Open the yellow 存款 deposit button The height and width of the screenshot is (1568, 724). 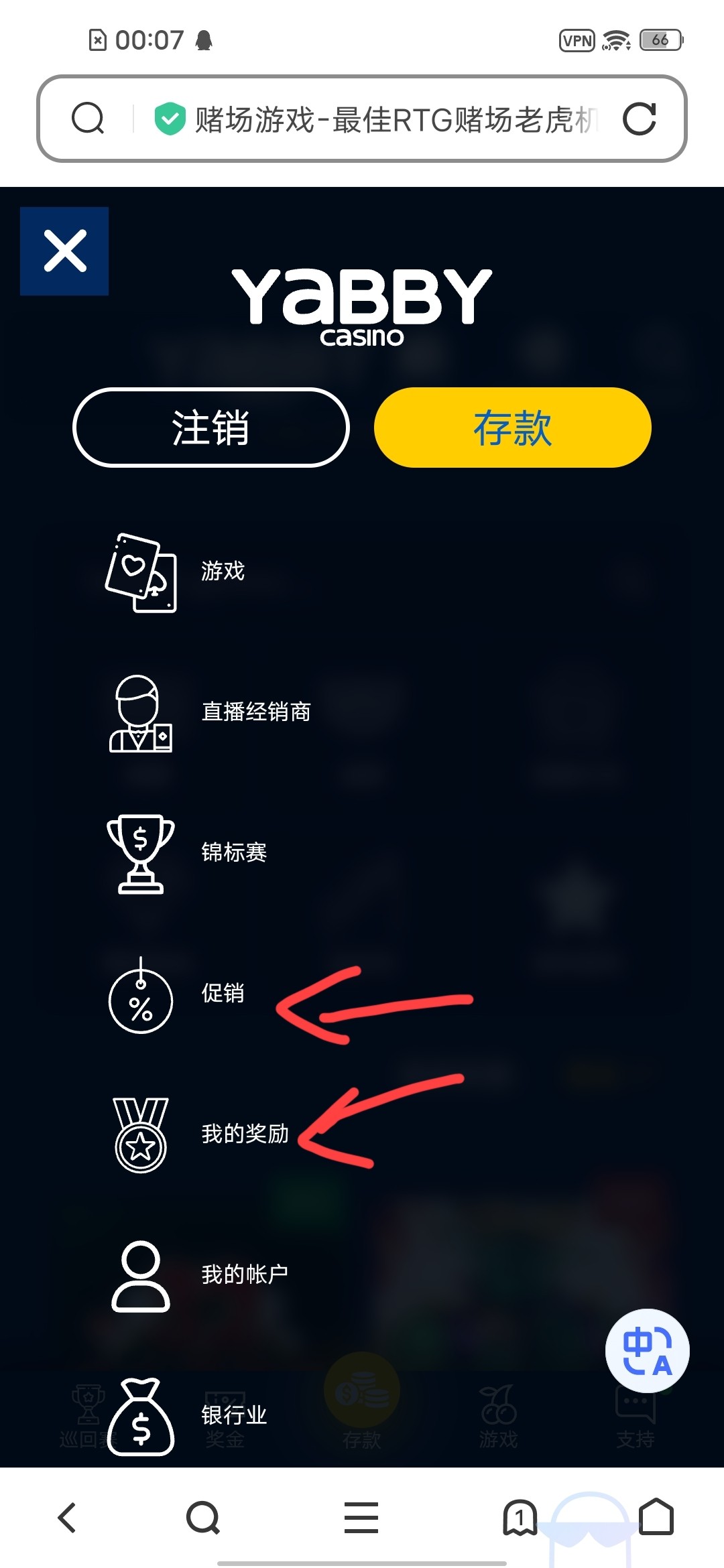coord(513,428)
